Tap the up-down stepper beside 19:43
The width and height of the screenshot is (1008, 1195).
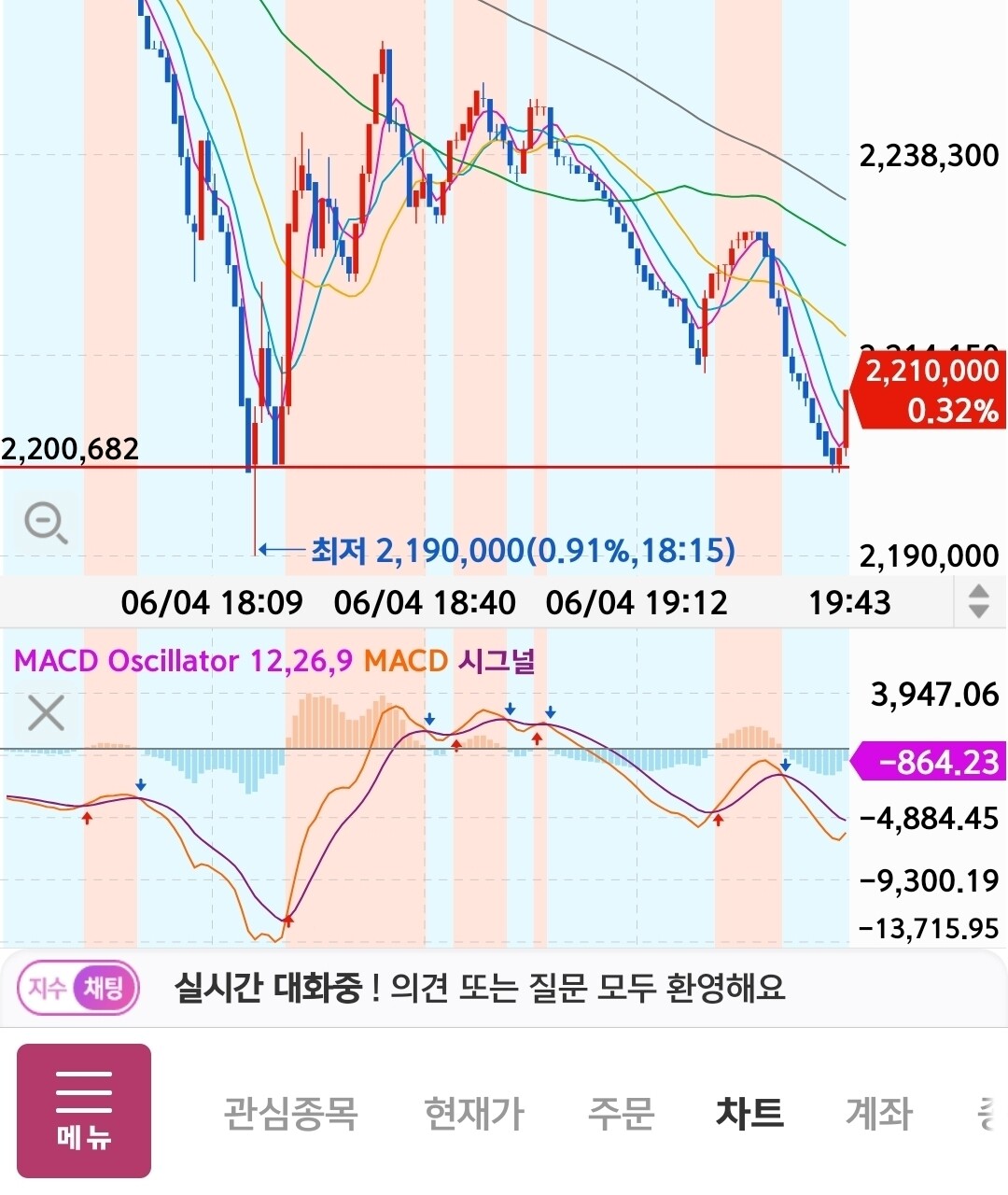tap(978, 601)
